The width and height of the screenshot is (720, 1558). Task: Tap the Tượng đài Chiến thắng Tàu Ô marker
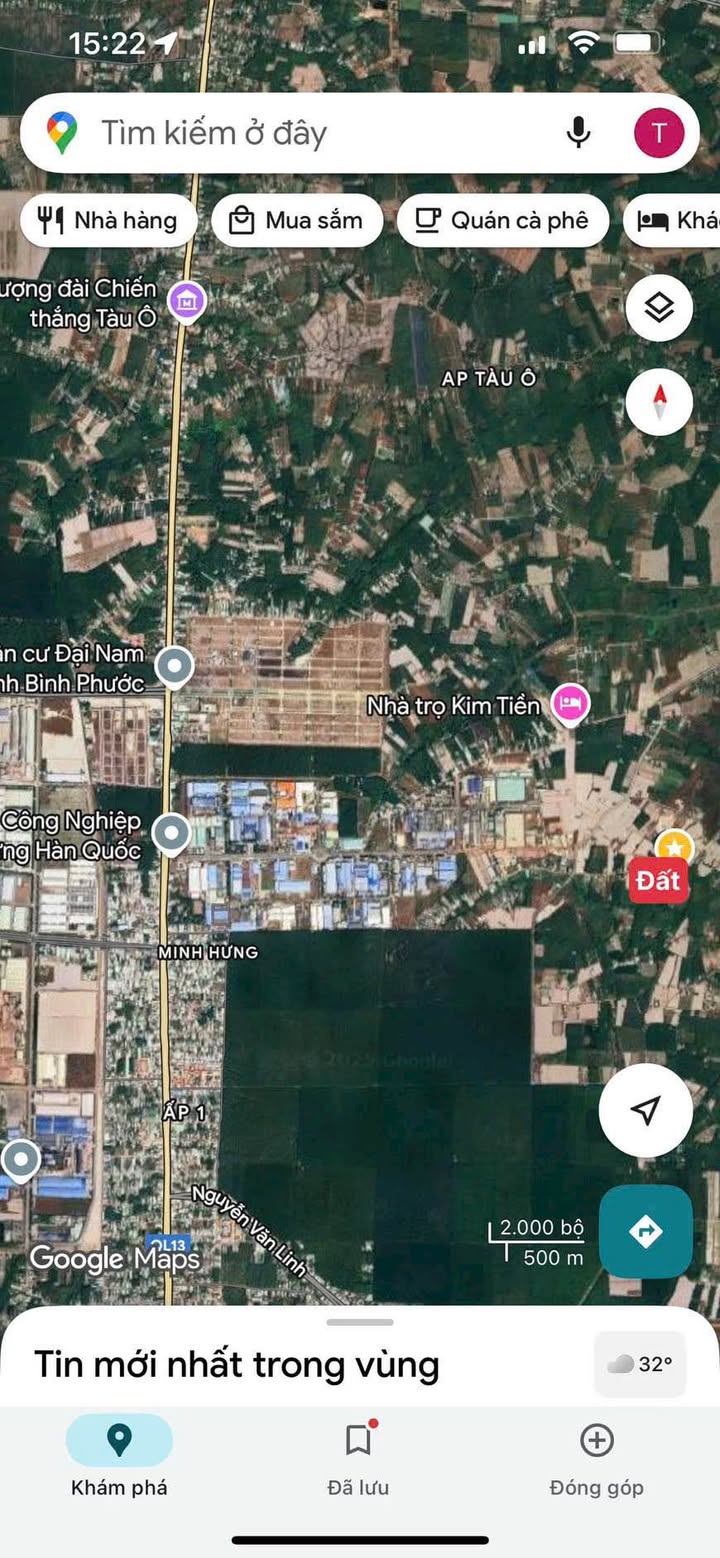point(186,299)
